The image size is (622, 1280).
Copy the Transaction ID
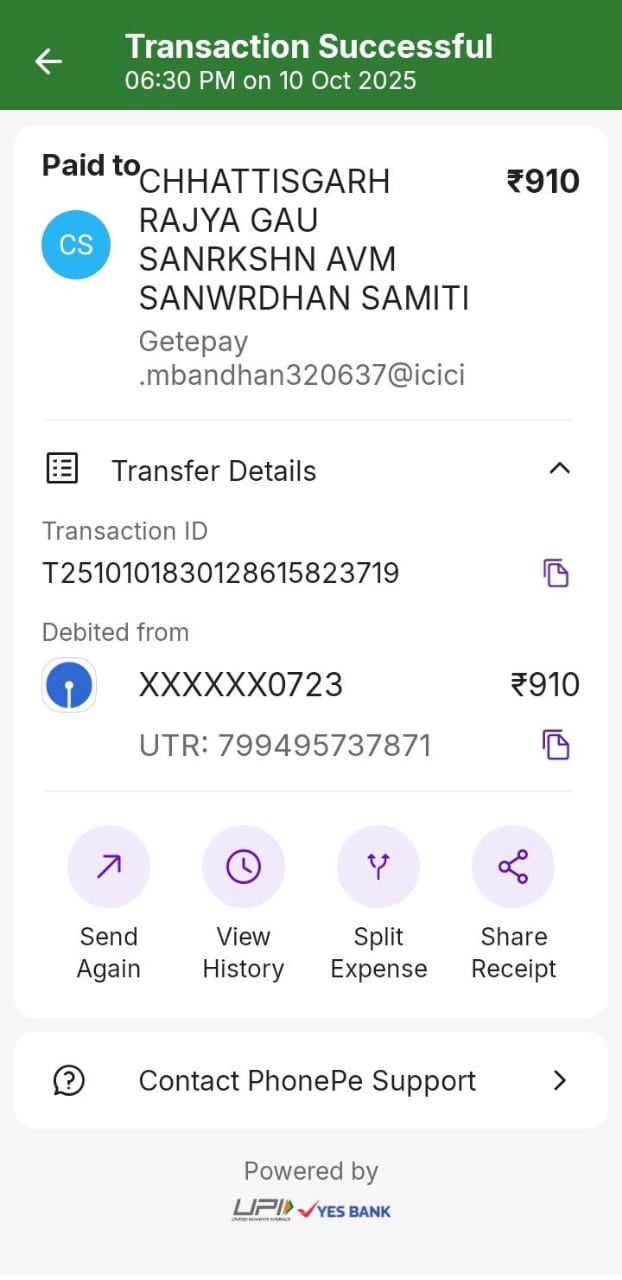[556, 573]
